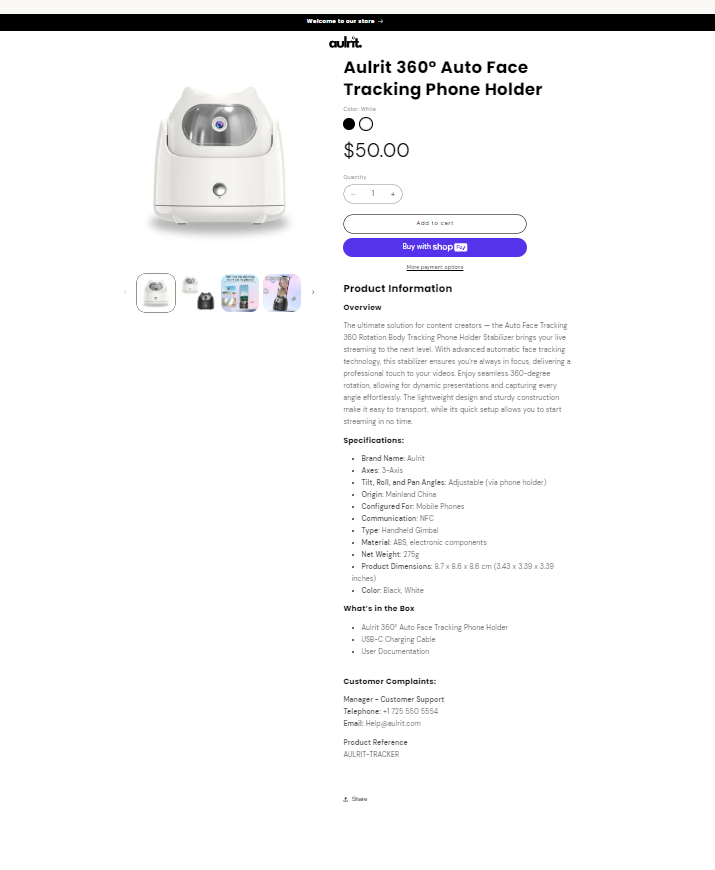Image resolution: width=715 pixels, height=870 pixels.
Task: Share this product
Action: [355, 799]
